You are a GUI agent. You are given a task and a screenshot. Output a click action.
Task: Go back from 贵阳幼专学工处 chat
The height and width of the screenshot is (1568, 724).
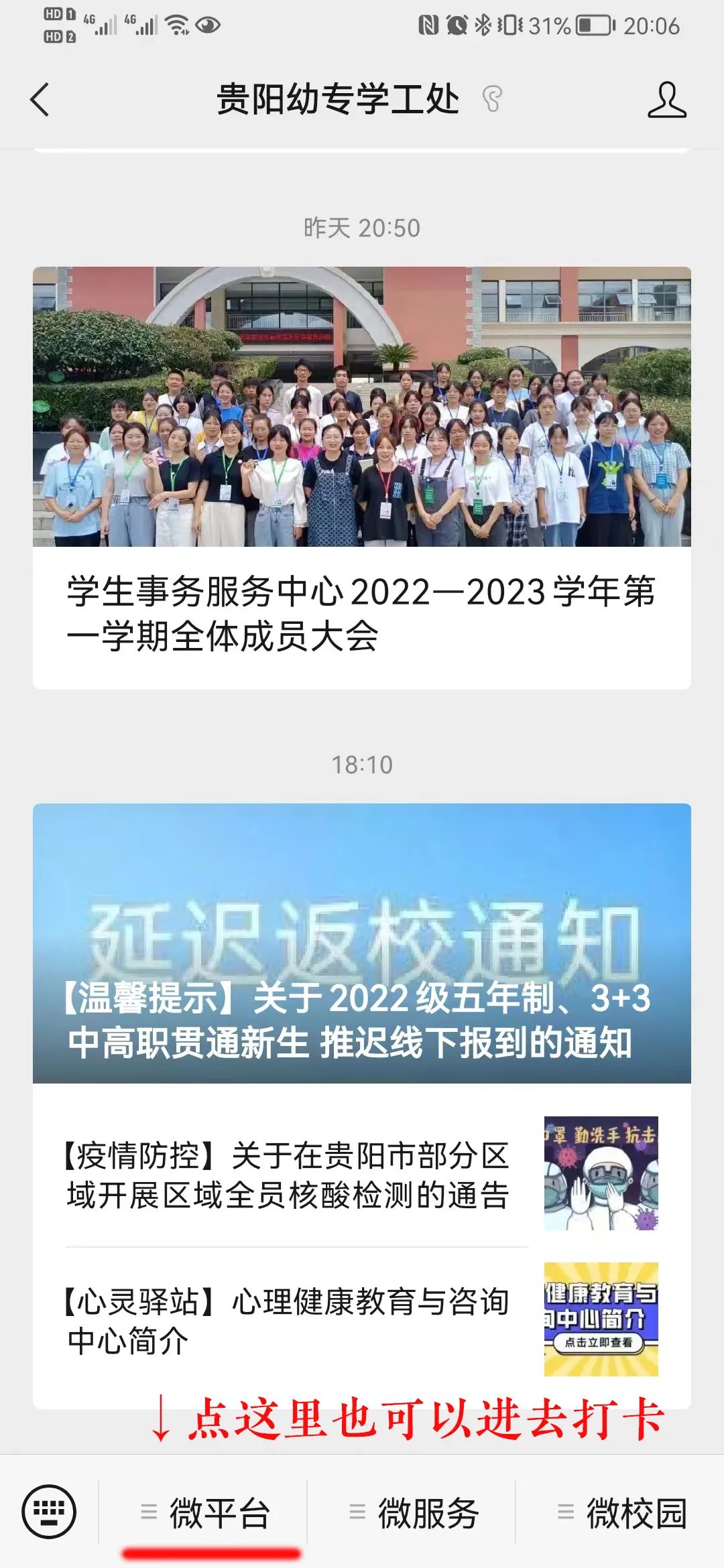point(40,100)
